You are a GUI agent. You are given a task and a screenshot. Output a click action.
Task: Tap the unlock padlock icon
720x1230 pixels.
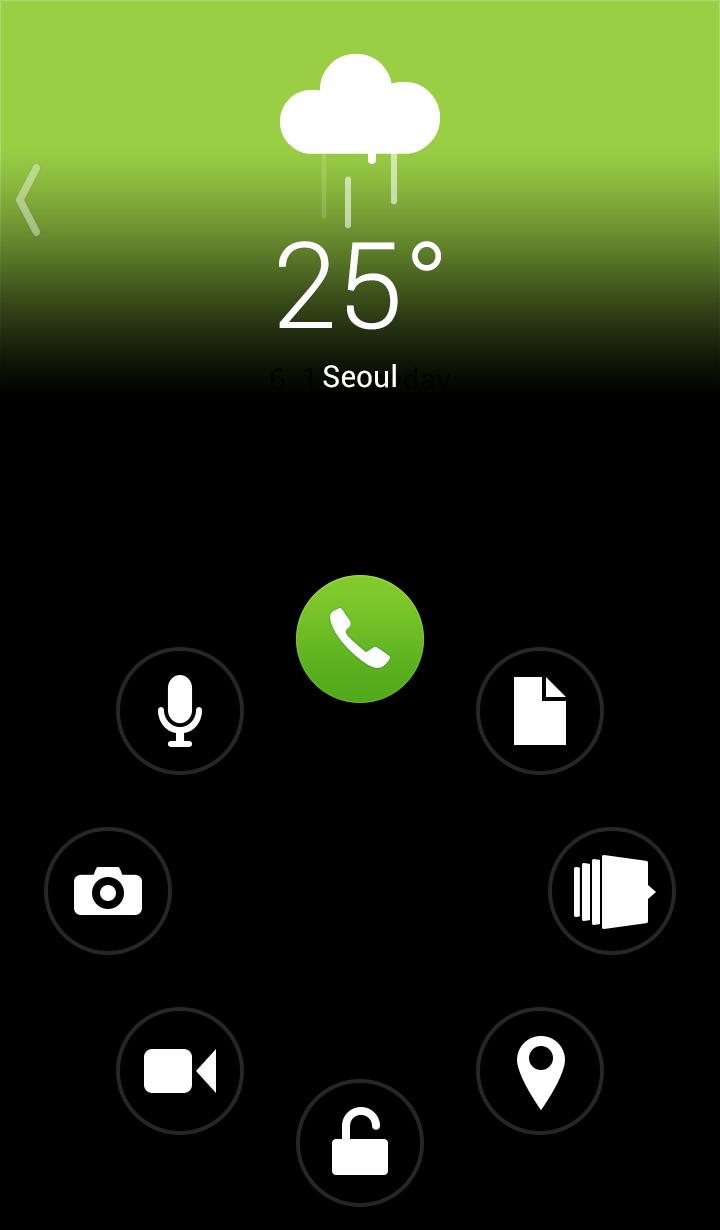(x=360, y=1142)
